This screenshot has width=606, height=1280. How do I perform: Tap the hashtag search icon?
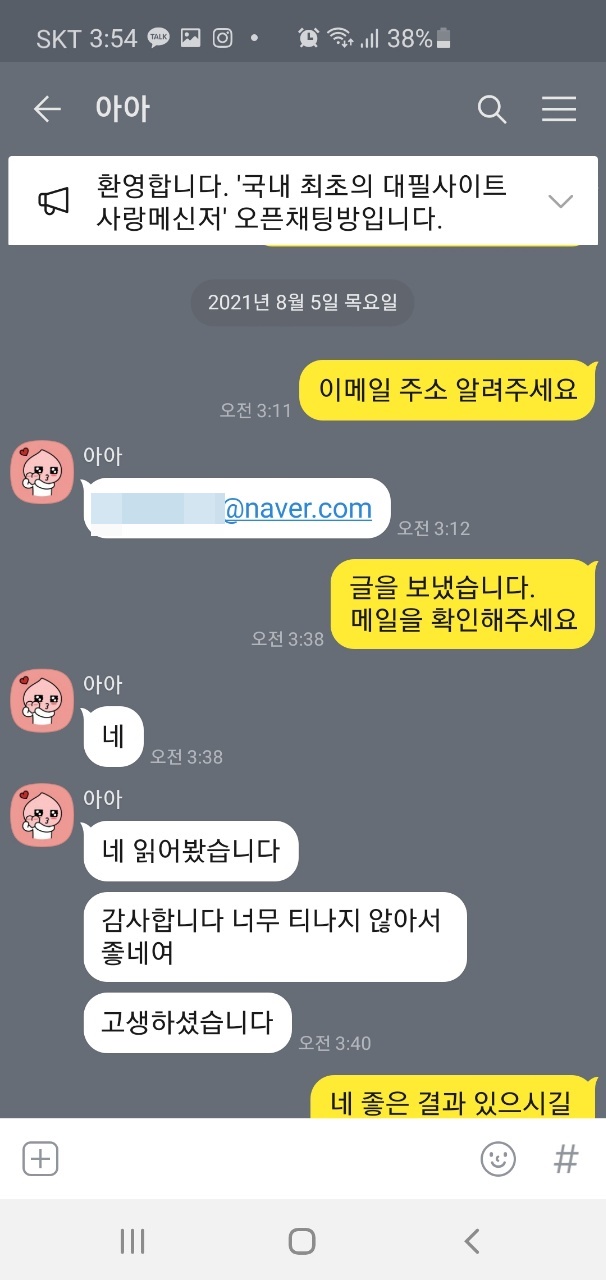[566, 1159]
